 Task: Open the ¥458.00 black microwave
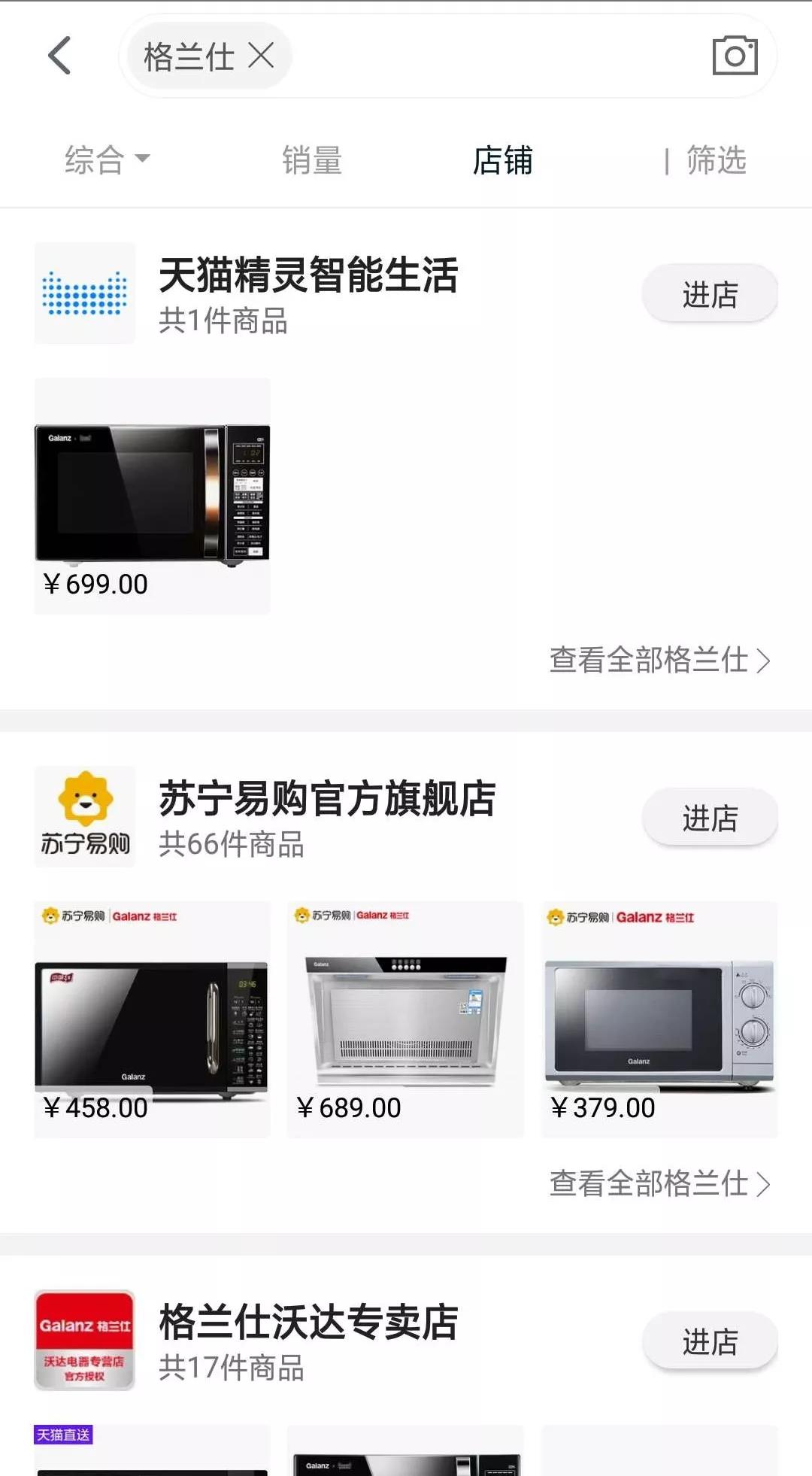(x=152, y=1019)
